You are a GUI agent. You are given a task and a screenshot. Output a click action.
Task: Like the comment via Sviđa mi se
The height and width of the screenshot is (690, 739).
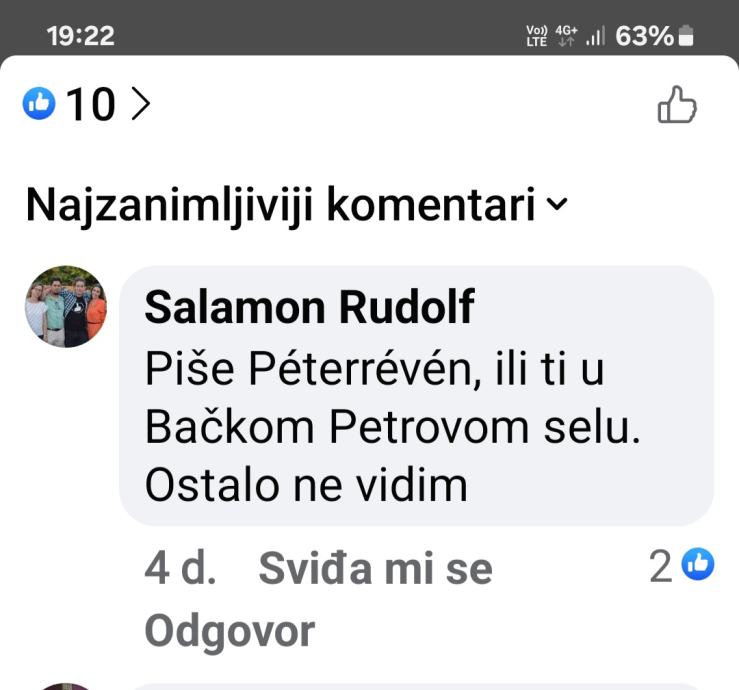coord(375,569)
